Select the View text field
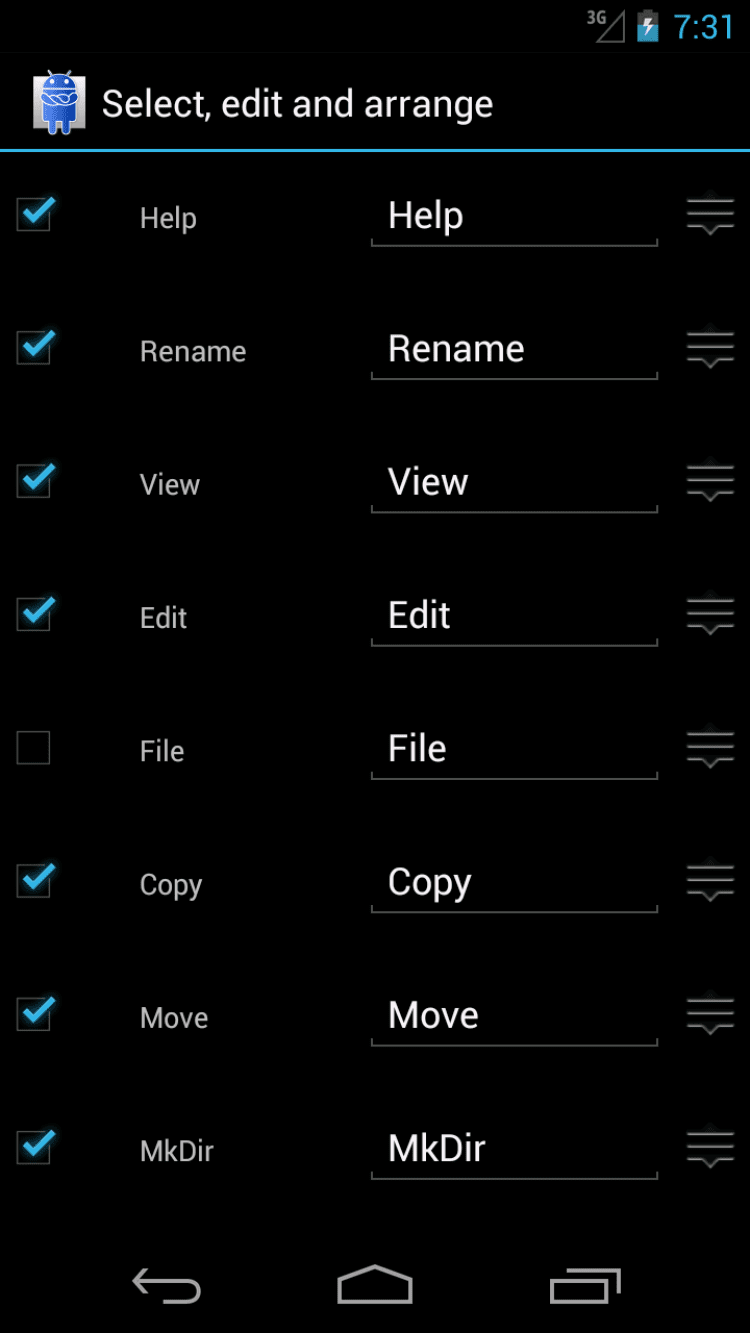The image size is (750, 1333). point(514,483)
